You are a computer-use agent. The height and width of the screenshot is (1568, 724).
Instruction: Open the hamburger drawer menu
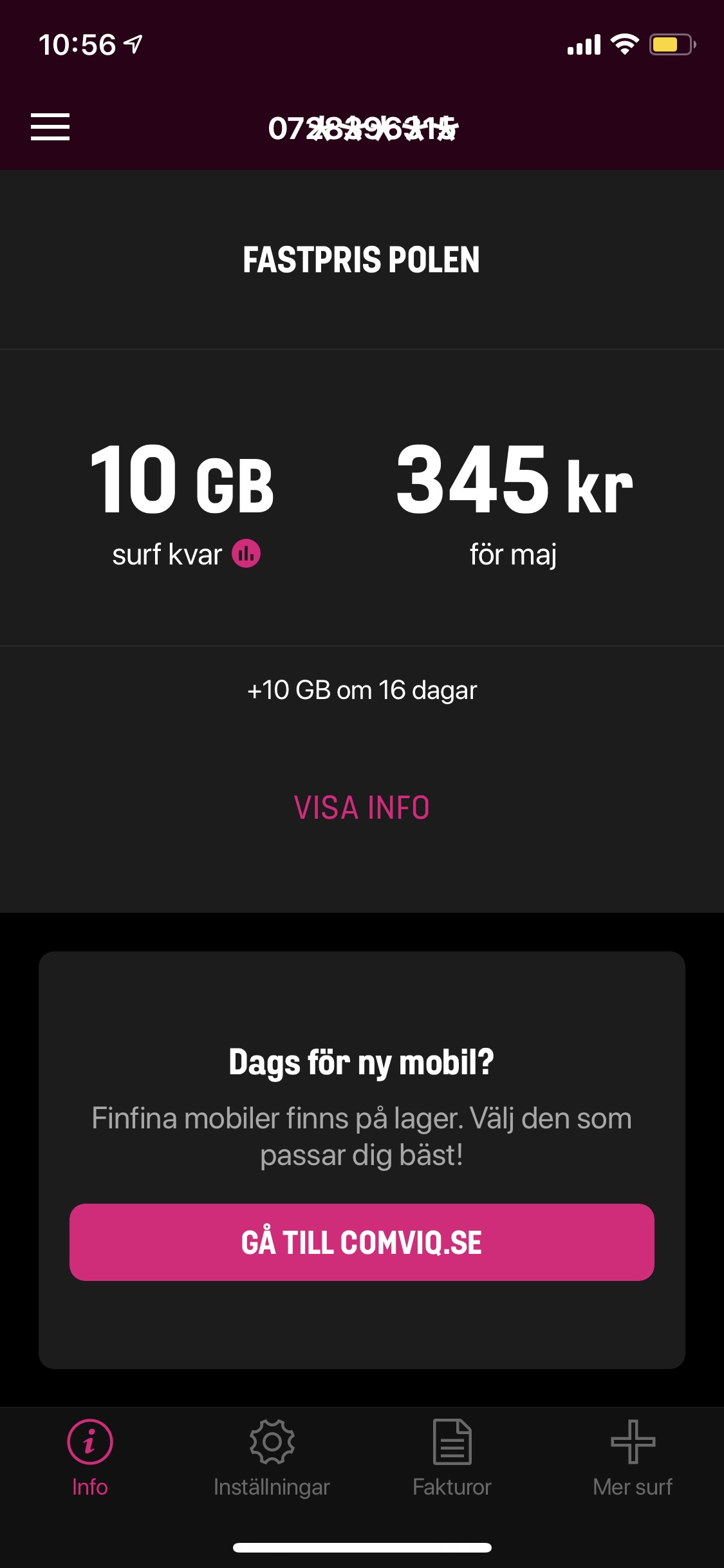pyautogui.click(x=50, y=127)
